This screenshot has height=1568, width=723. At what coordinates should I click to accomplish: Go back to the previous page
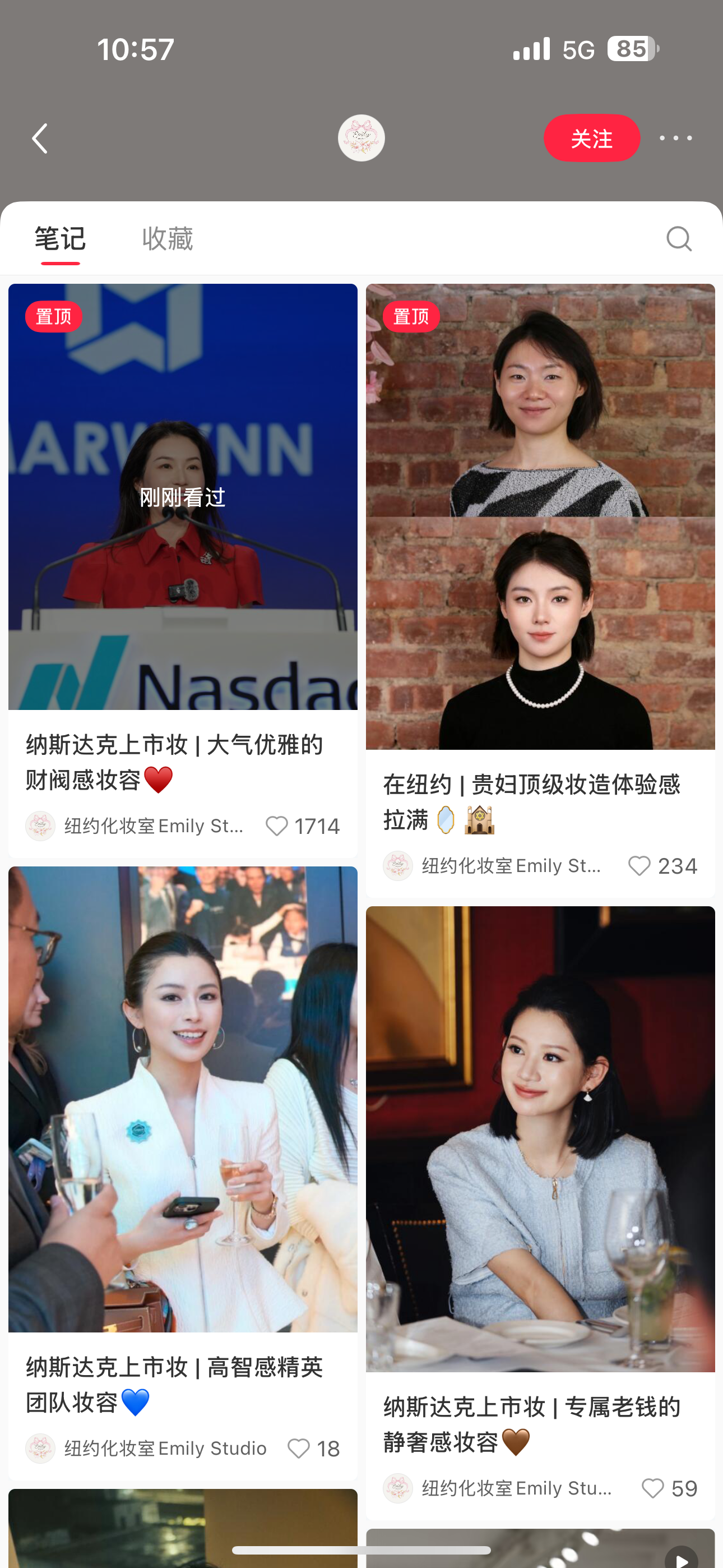40,139
